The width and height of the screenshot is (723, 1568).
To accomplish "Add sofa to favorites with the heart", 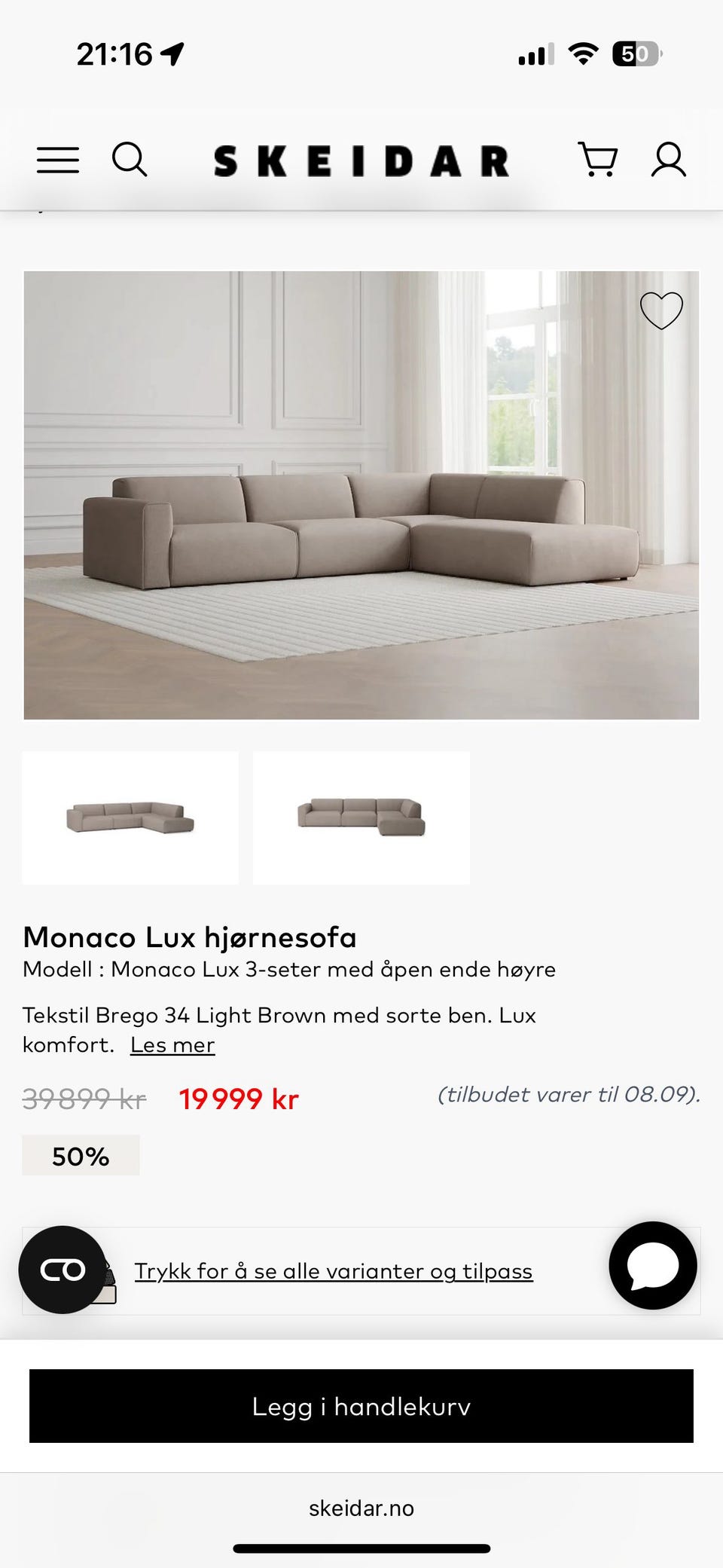I will coord(661,310).
